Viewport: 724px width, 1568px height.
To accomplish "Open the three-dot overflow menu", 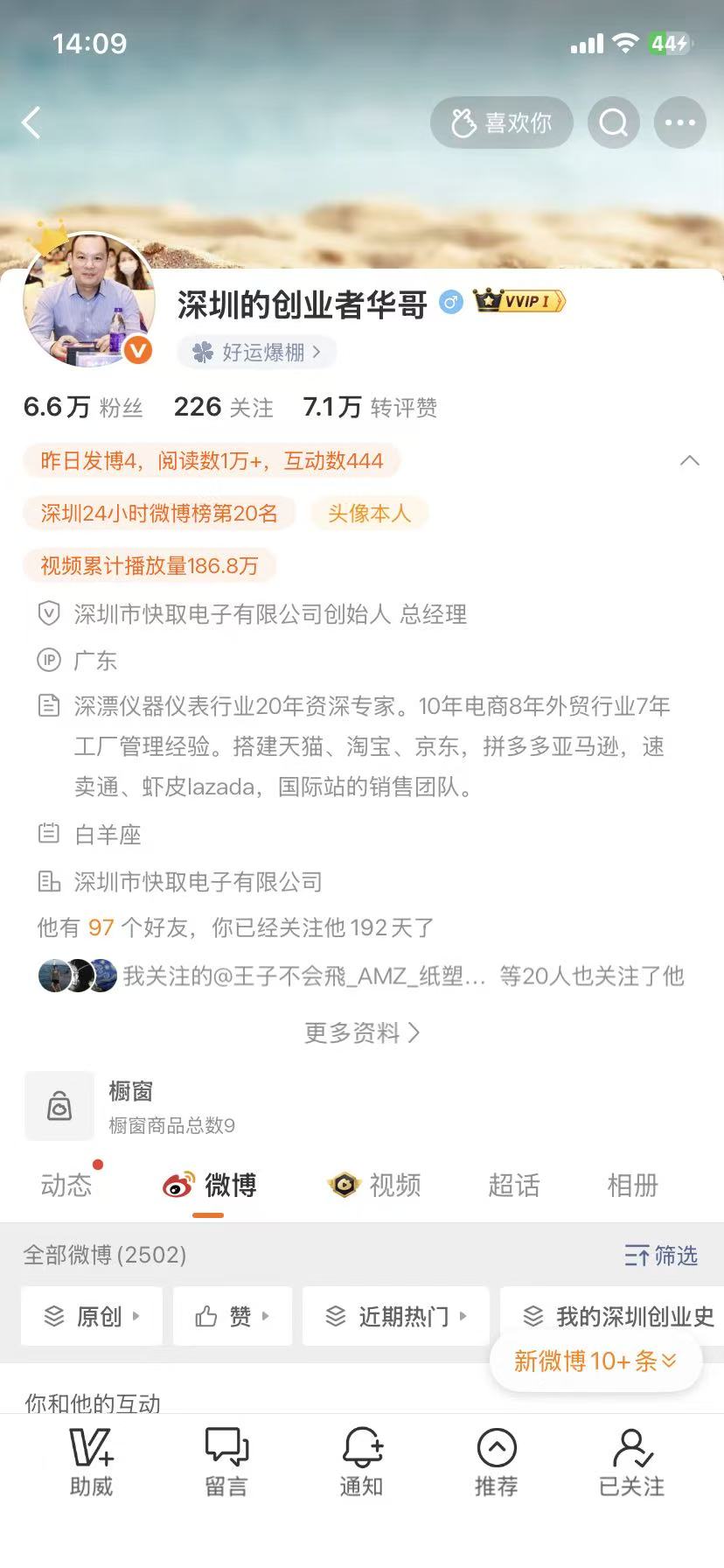I will pos(679,122).
